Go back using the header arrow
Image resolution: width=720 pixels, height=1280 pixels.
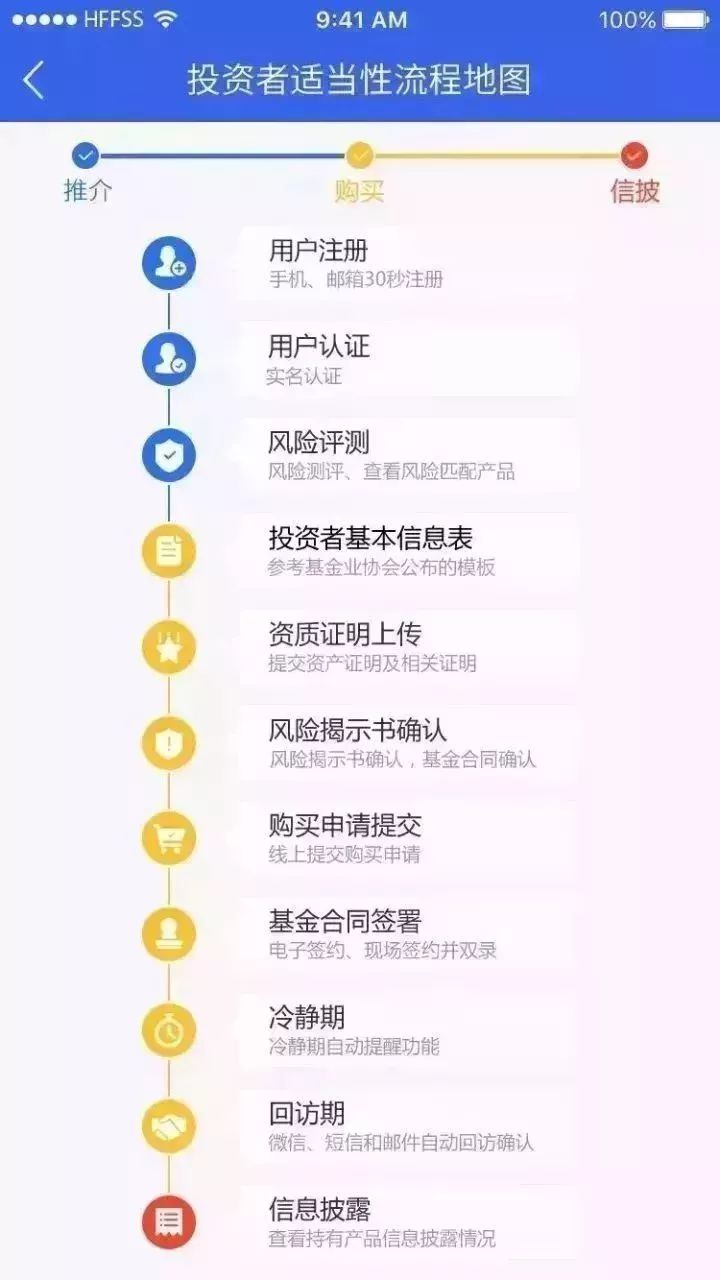[x=34, y=80]
